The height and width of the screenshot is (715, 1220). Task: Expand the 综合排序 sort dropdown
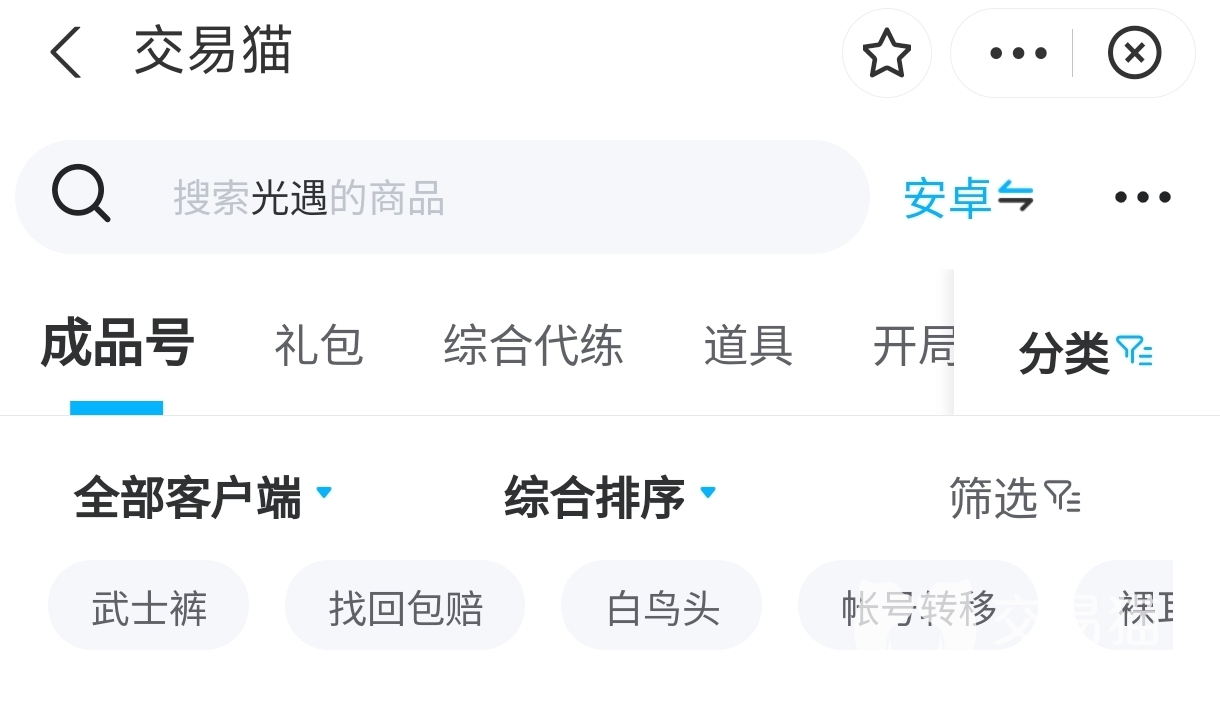tap(610, 497)
